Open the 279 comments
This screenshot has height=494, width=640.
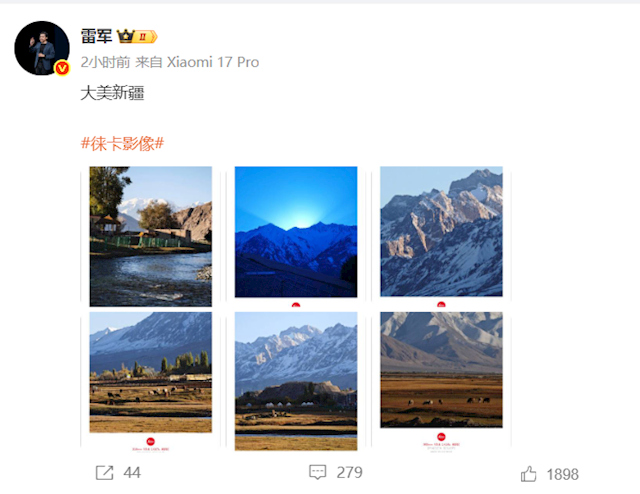coord(335,472)
